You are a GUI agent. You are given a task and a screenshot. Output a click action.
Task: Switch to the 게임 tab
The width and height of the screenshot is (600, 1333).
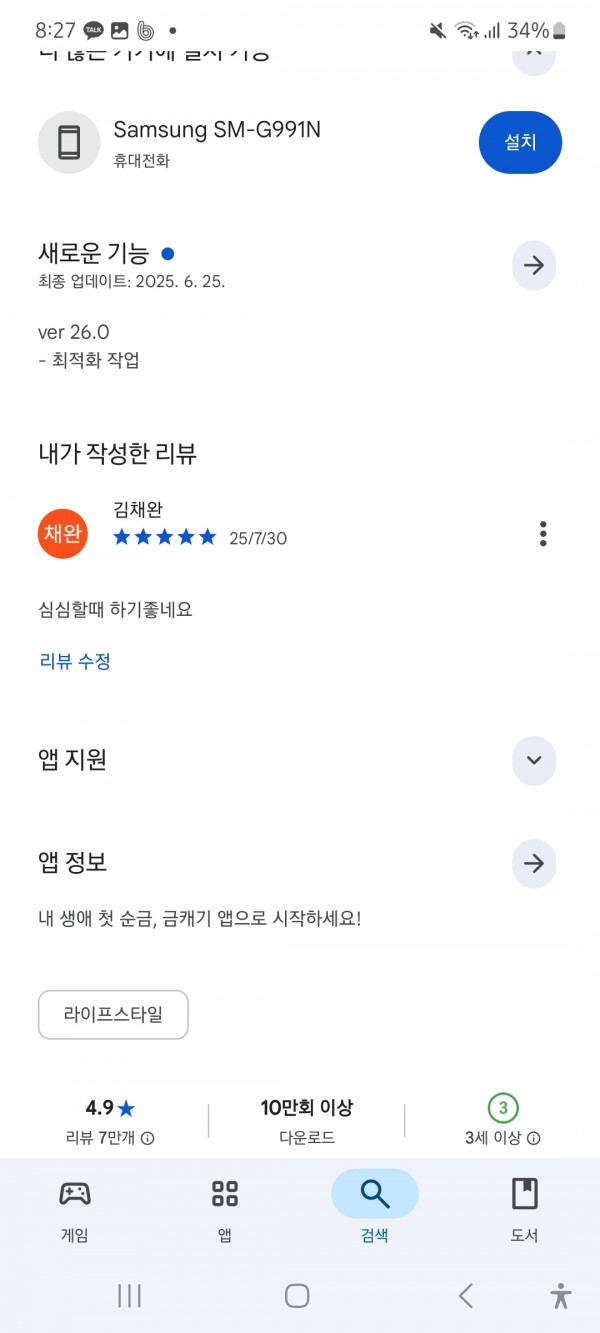[x=75, y=1209]
